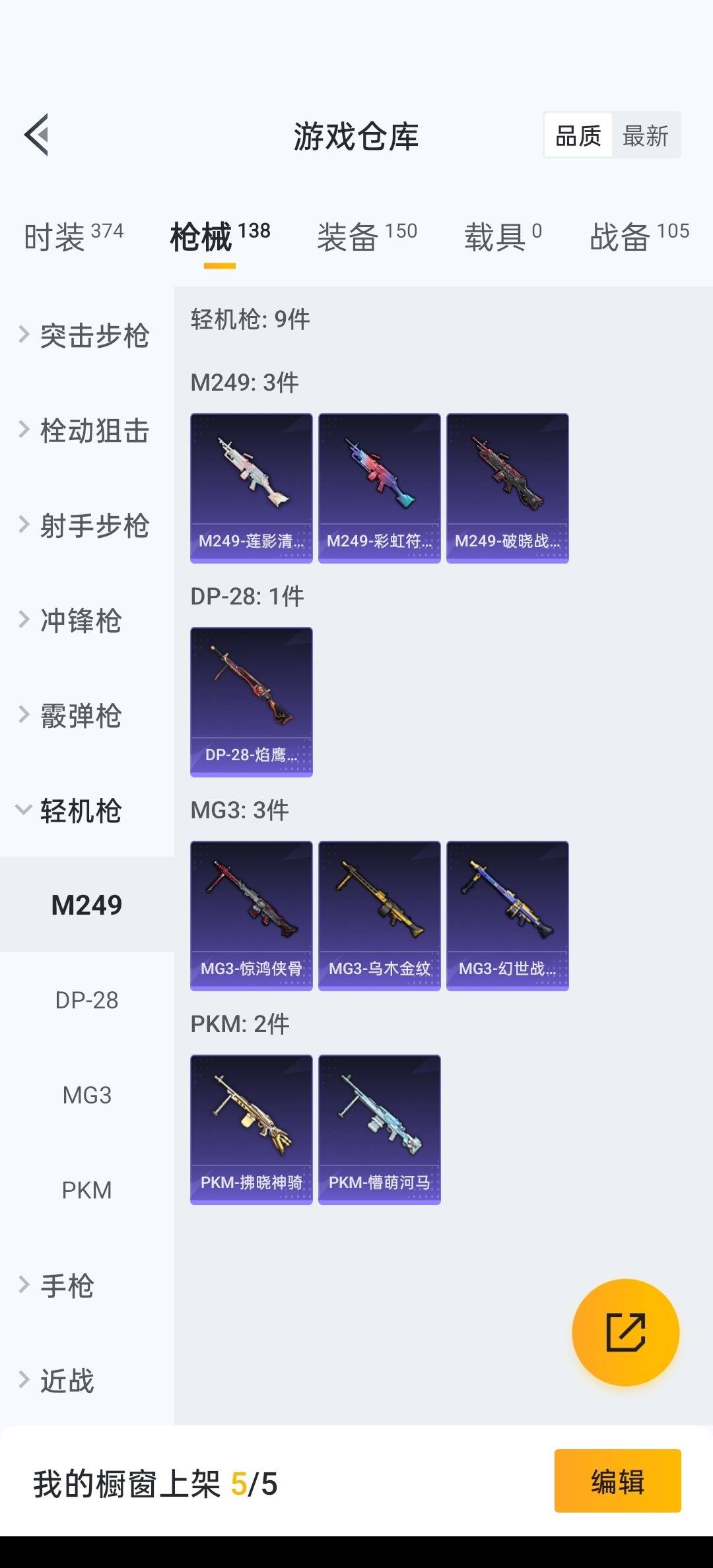This screenshot has width=713, height=1568.
Task: Tap the 编辑 button
Action: tap(617, 1481)
